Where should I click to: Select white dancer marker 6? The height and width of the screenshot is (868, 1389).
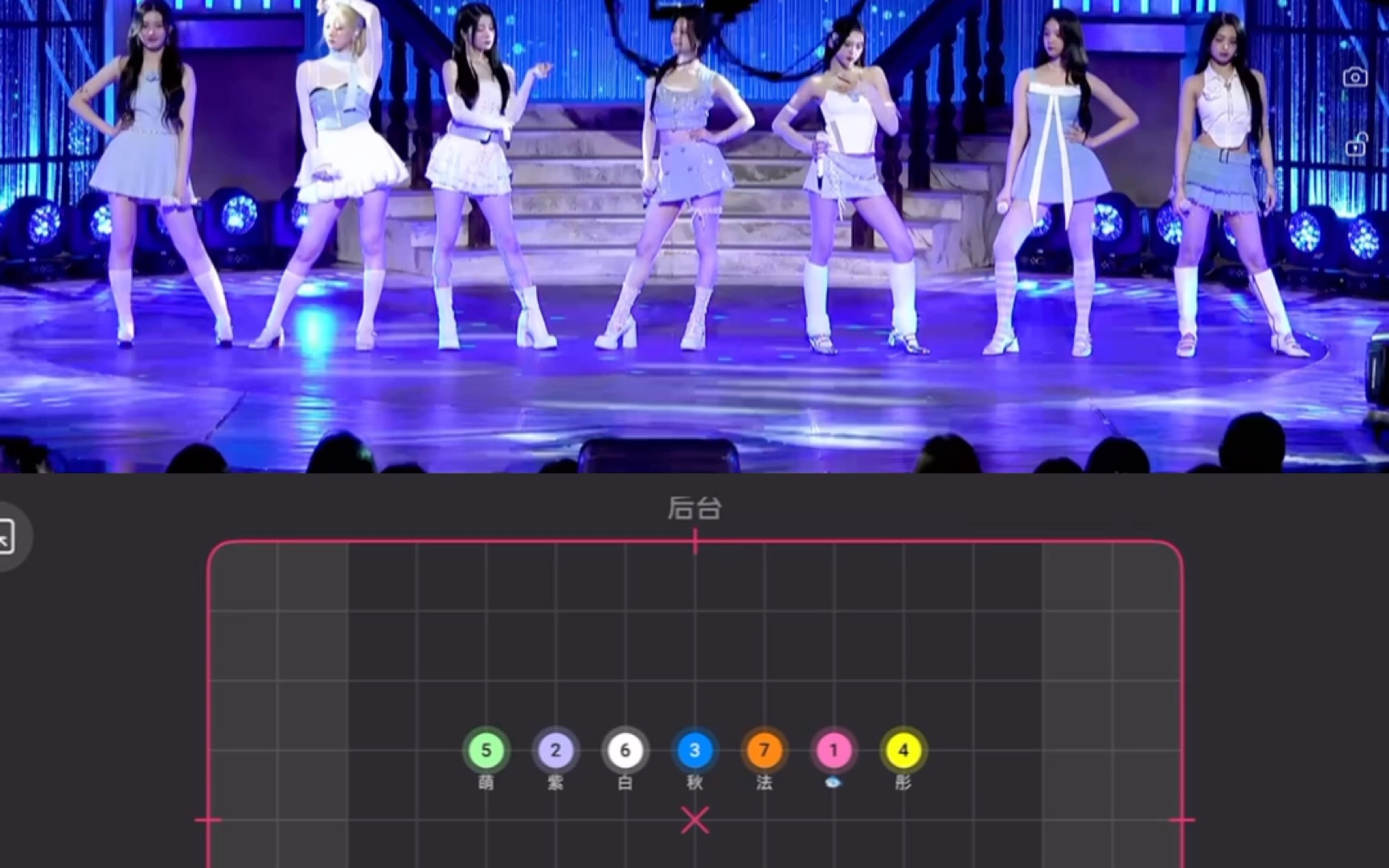(625, 750)
